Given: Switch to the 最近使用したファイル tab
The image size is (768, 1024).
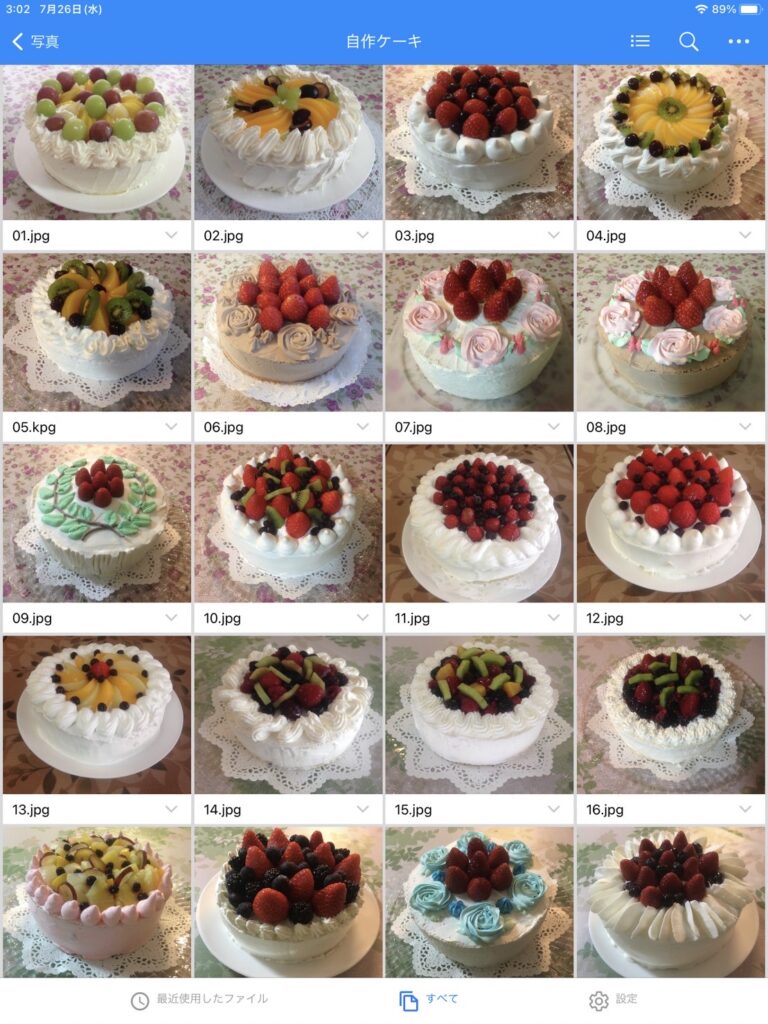Looking at the screenshot, I should point(199,1000).
